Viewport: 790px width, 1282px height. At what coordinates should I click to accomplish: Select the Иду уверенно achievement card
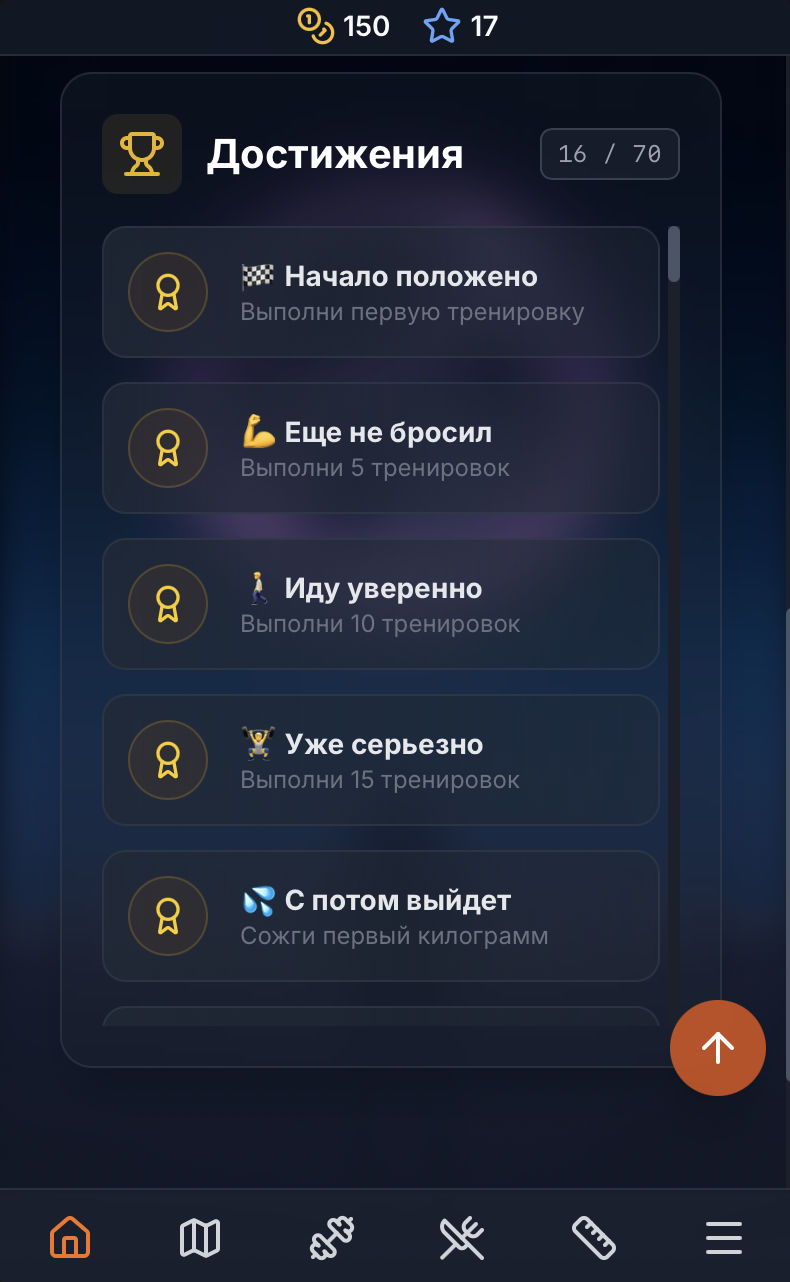380,604
